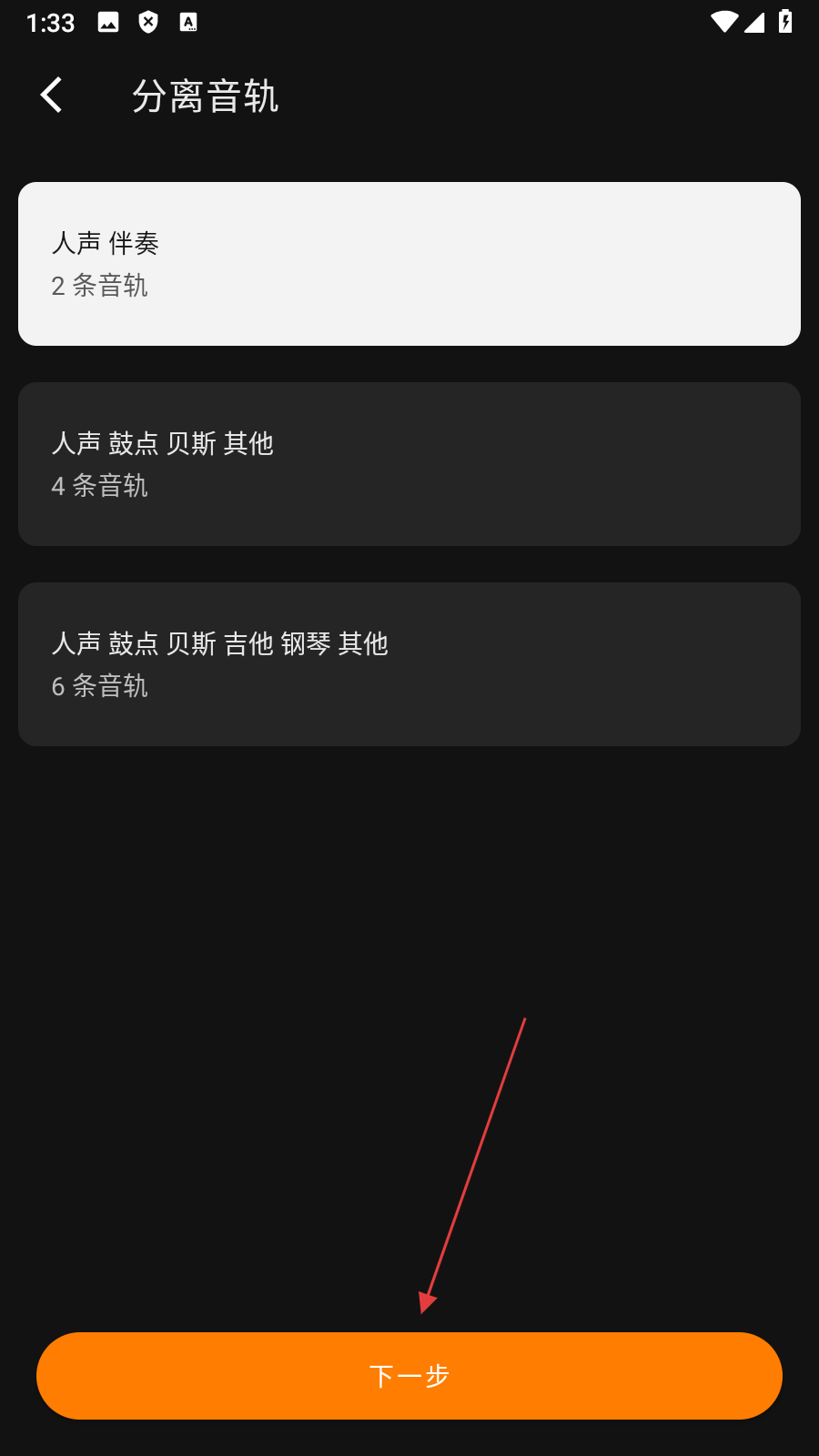Choose 人声 鼓点 贝斯 其他 4-track option
The width and height of the screenshot is (819, 1456).
409,464
